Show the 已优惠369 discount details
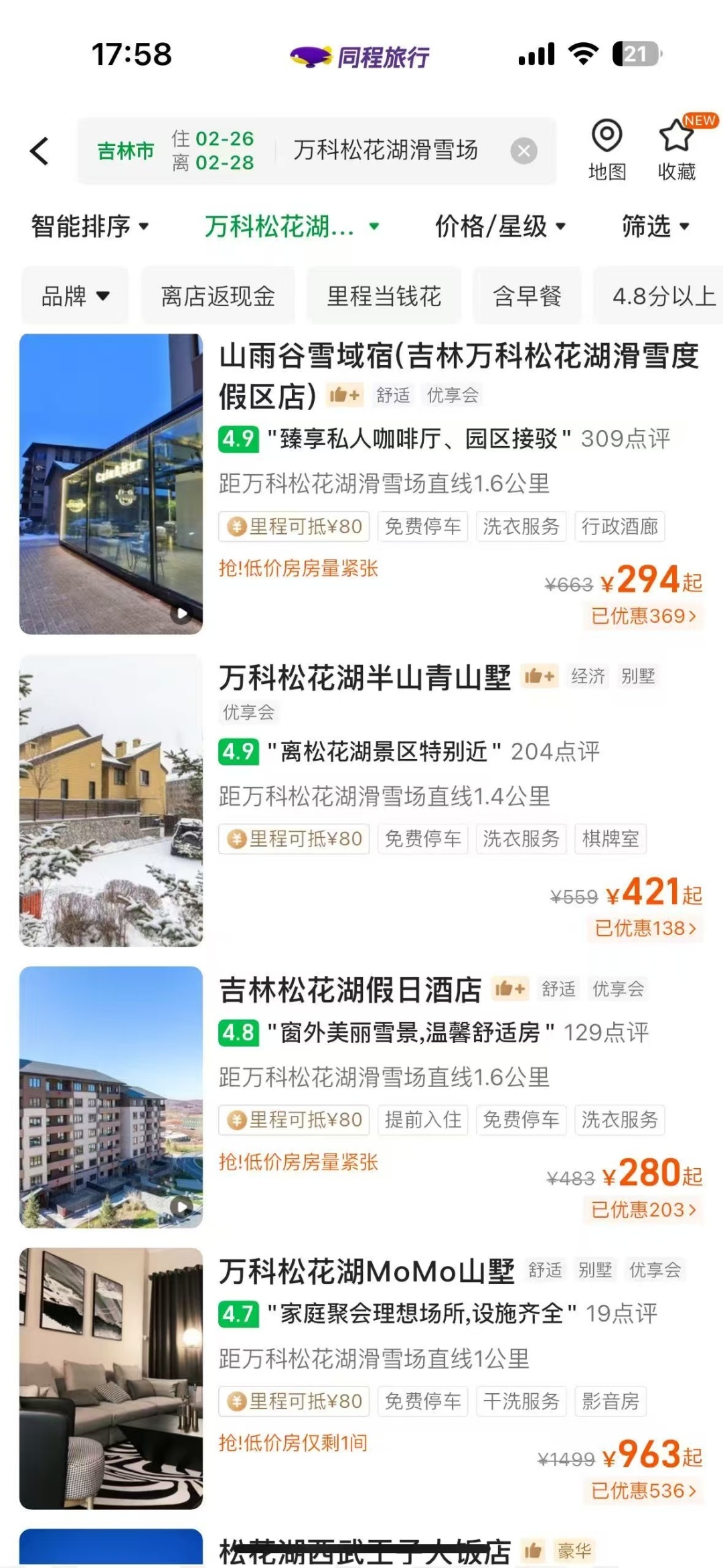The height and width of the screenshot is (1568, 723). point(643,616)
